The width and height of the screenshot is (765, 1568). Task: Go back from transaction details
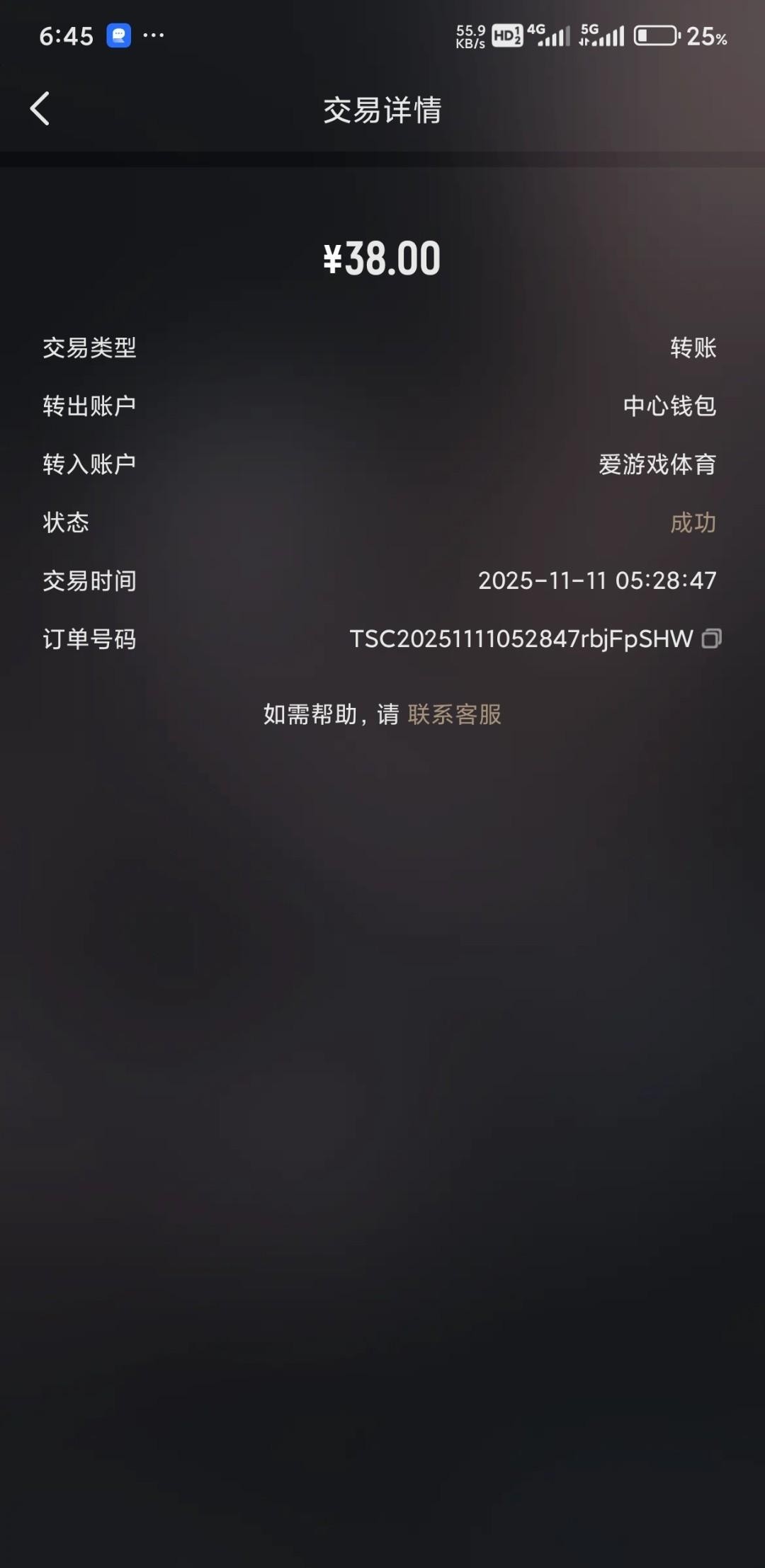(40, 109)
